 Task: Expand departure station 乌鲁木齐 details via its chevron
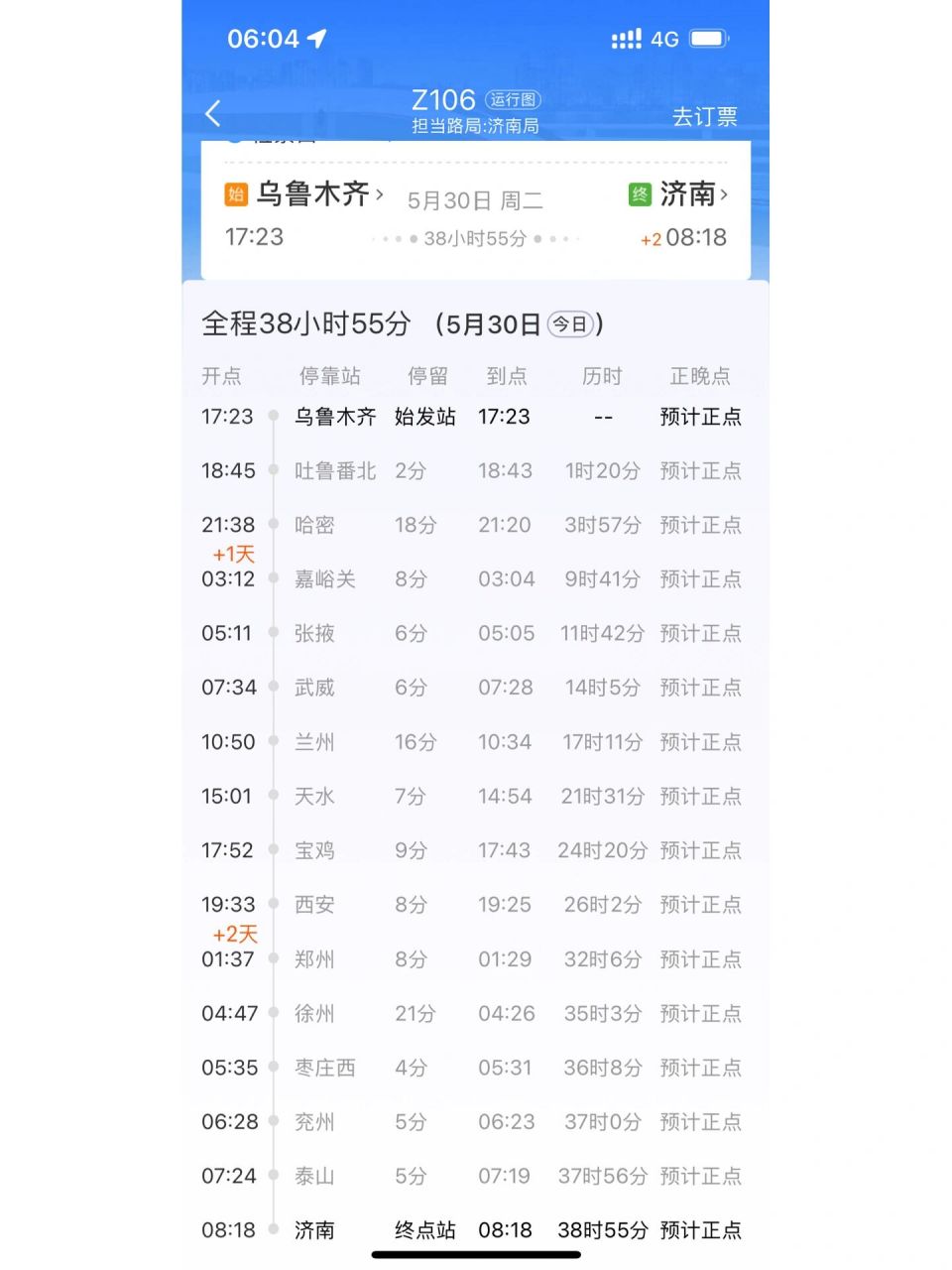(x=381, y=193)
